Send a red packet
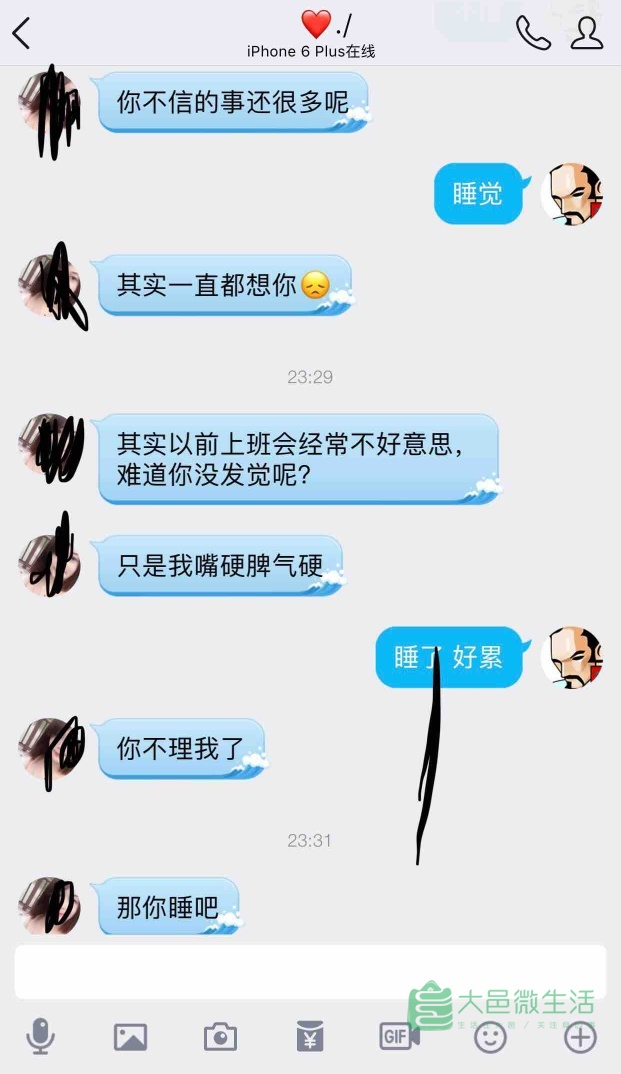Viewport: 621px width, 1074px height. pyautogui.click(x=310, y=1037)
